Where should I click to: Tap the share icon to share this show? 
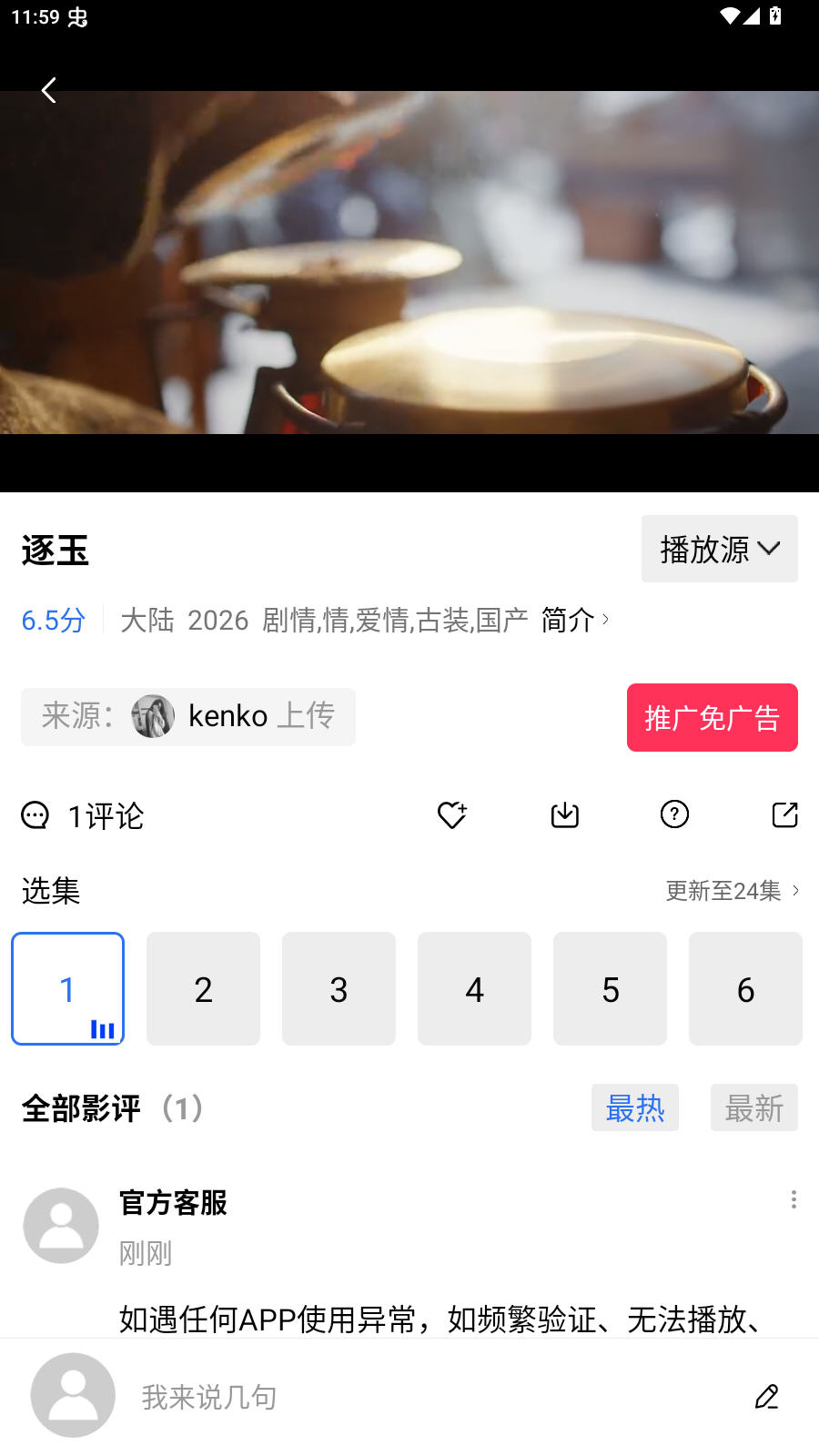coord(784,814)
